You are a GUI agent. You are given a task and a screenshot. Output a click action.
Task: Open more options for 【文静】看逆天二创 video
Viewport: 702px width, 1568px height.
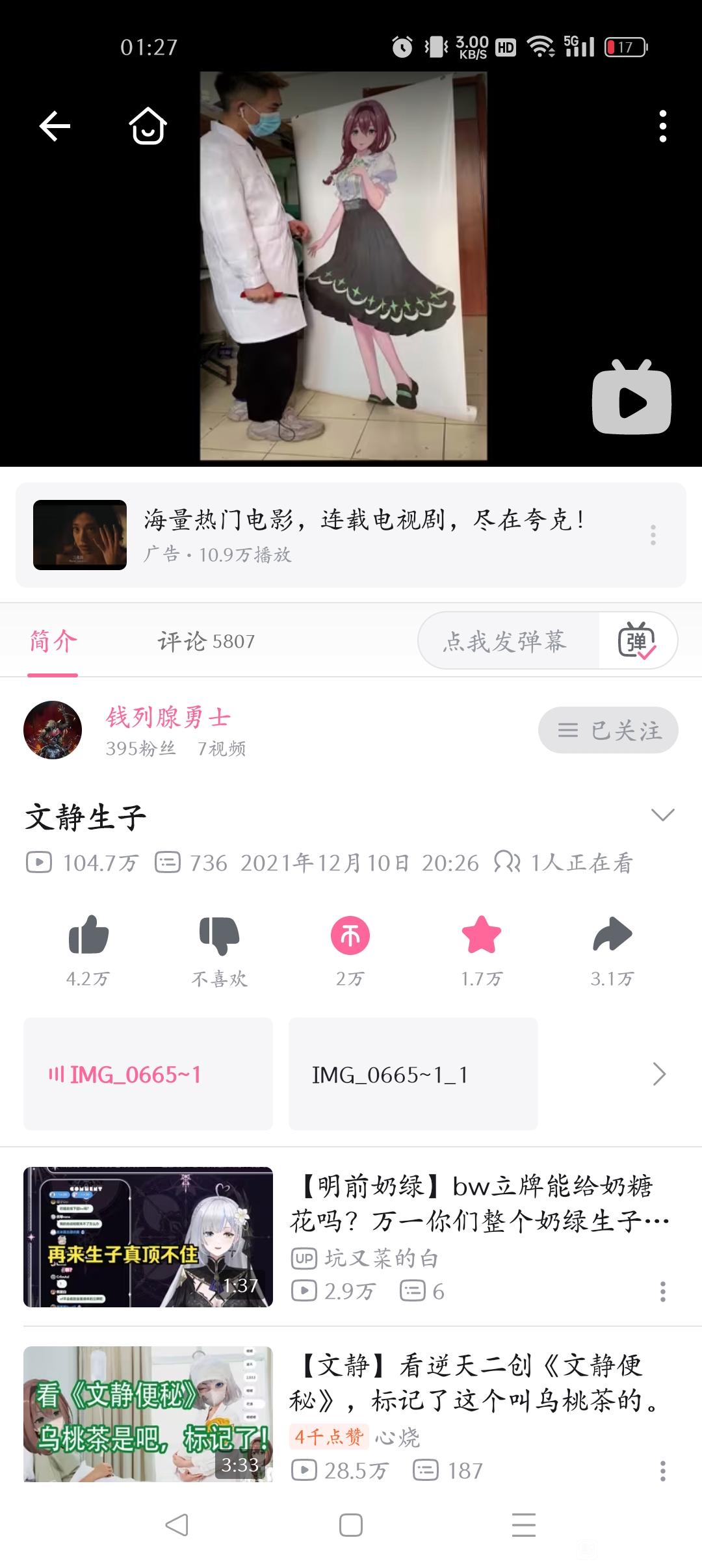click(x=662, y=1471)
